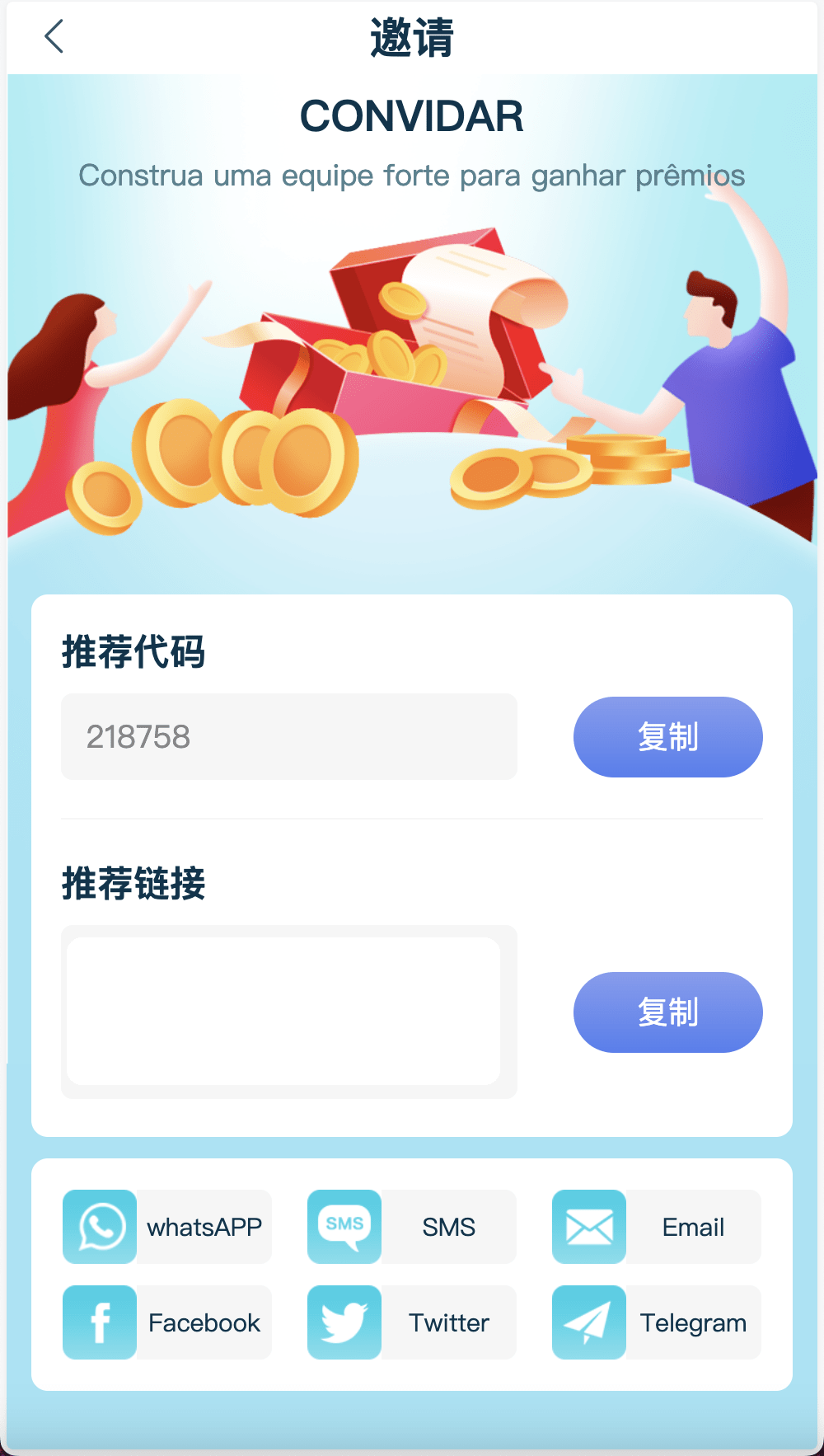Share invite on Facebook

click(x=167, y=1322)
